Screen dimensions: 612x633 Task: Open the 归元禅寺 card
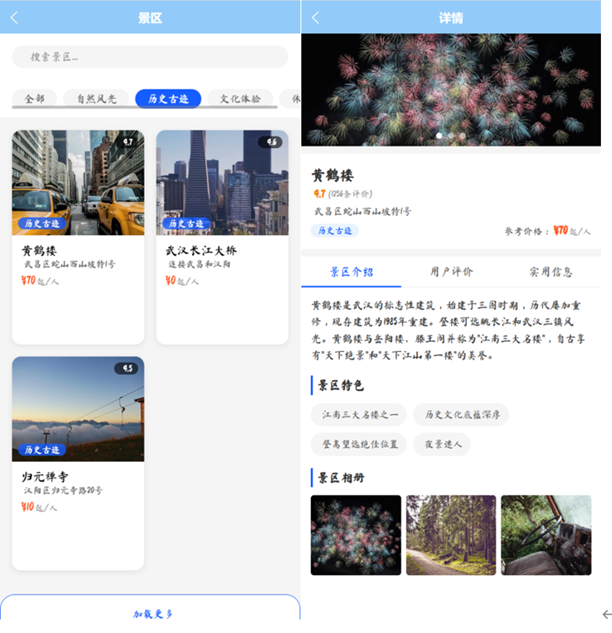[78, 462]
